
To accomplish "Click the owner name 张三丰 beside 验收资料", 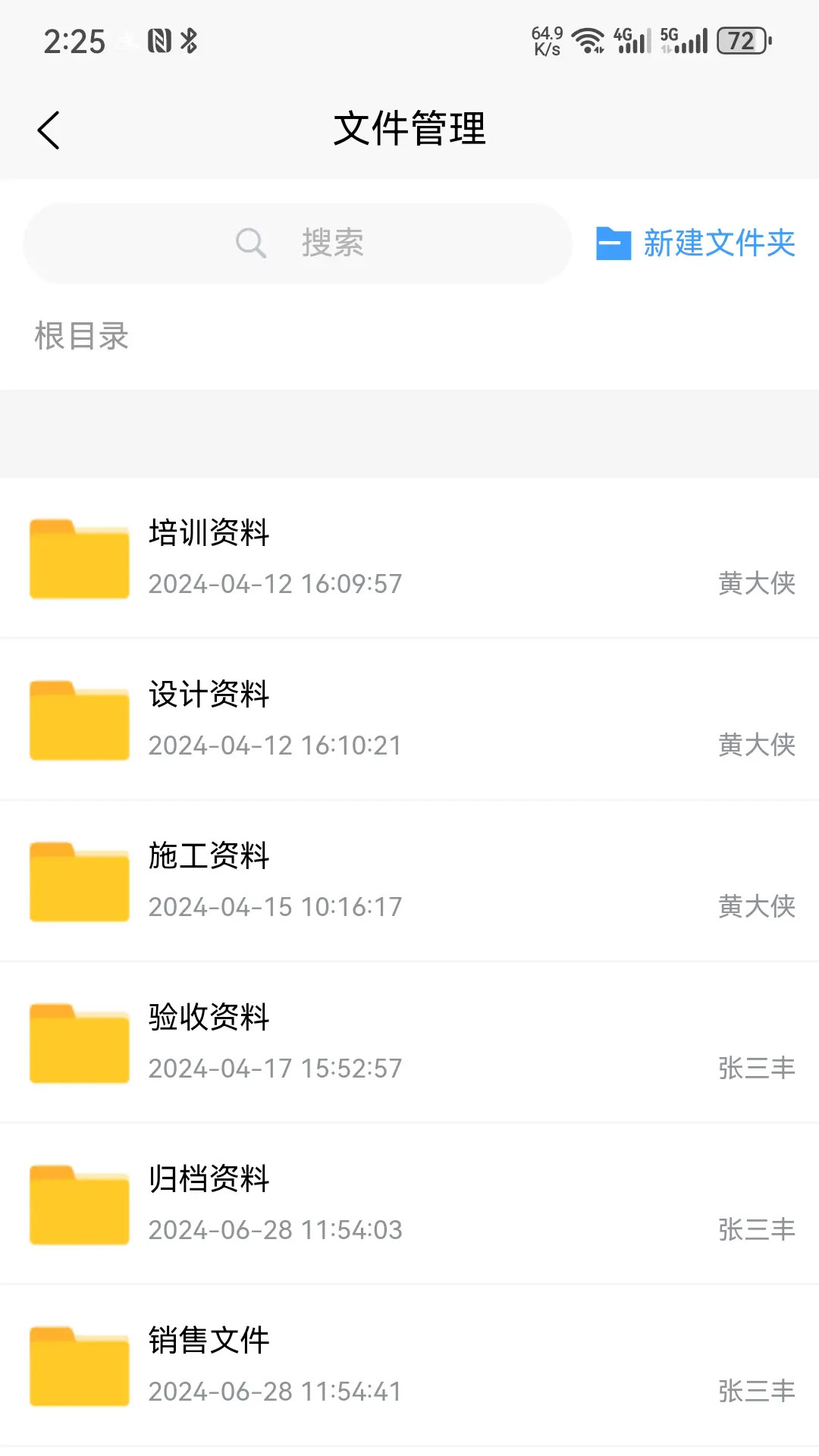I will click(755, 1068).
